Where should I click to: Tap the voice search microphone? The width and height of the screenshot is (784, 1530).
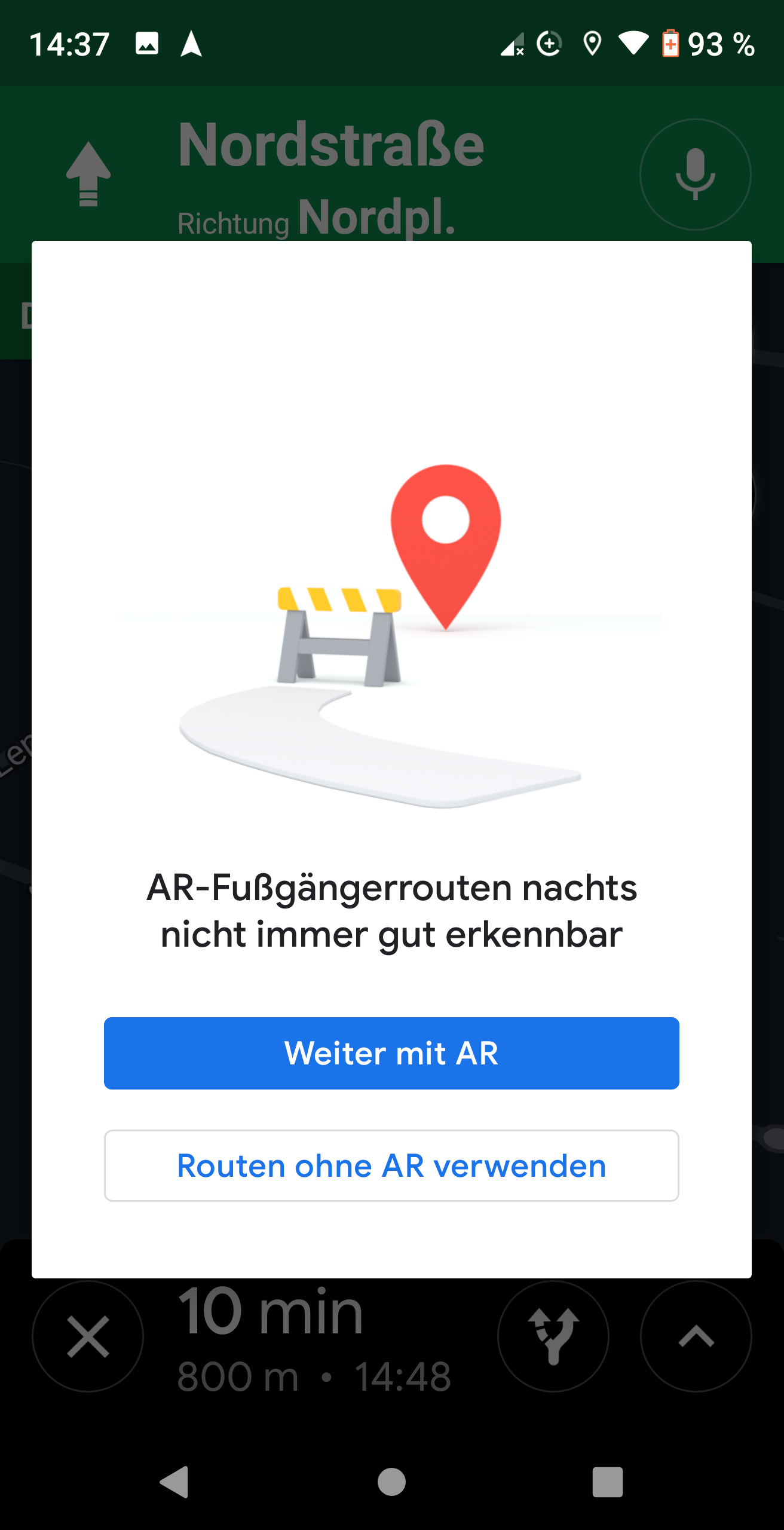[695, 174]
